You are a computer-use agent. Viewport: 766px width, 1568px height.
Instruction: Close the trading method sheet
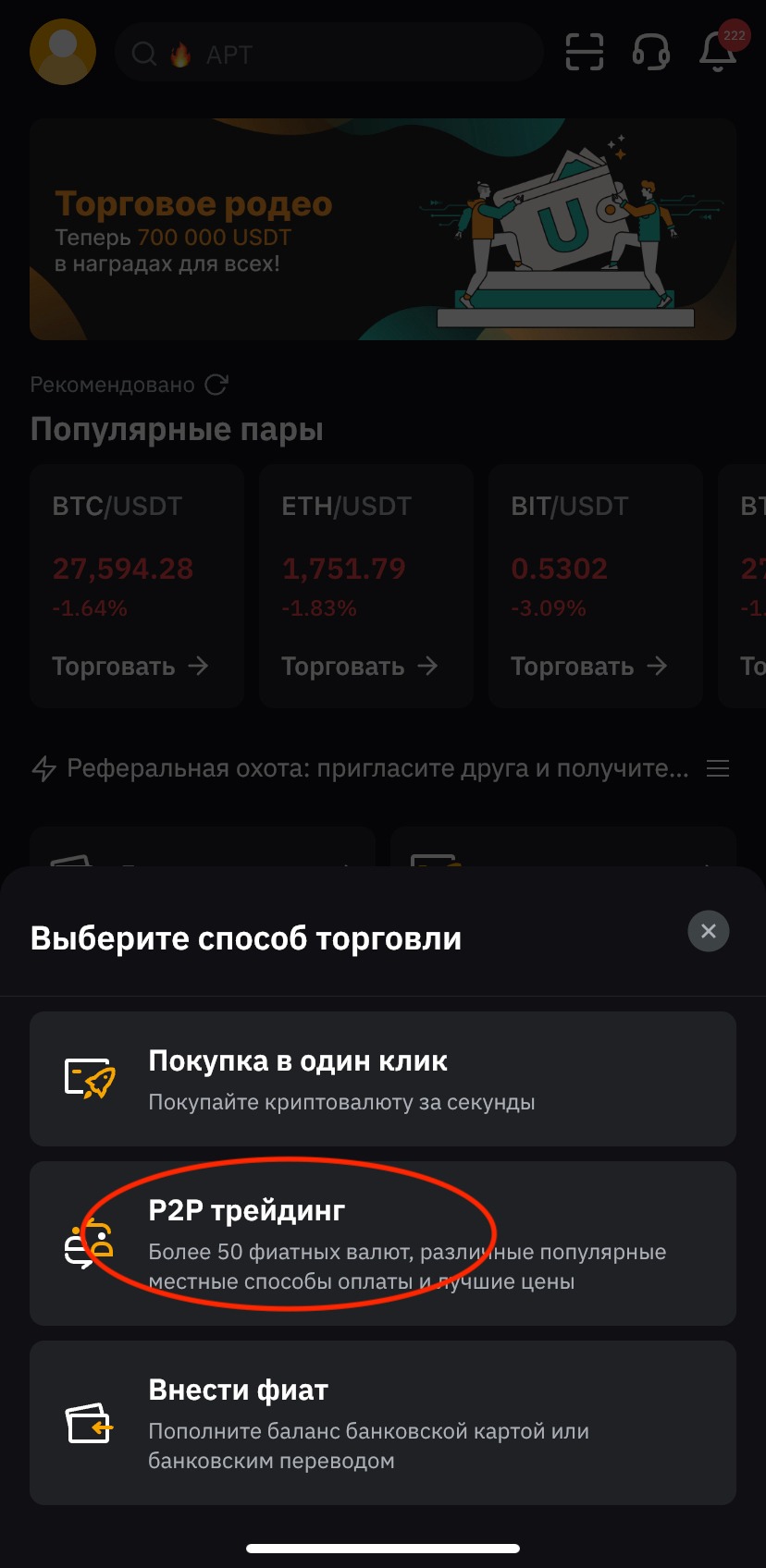coord(709,931)
